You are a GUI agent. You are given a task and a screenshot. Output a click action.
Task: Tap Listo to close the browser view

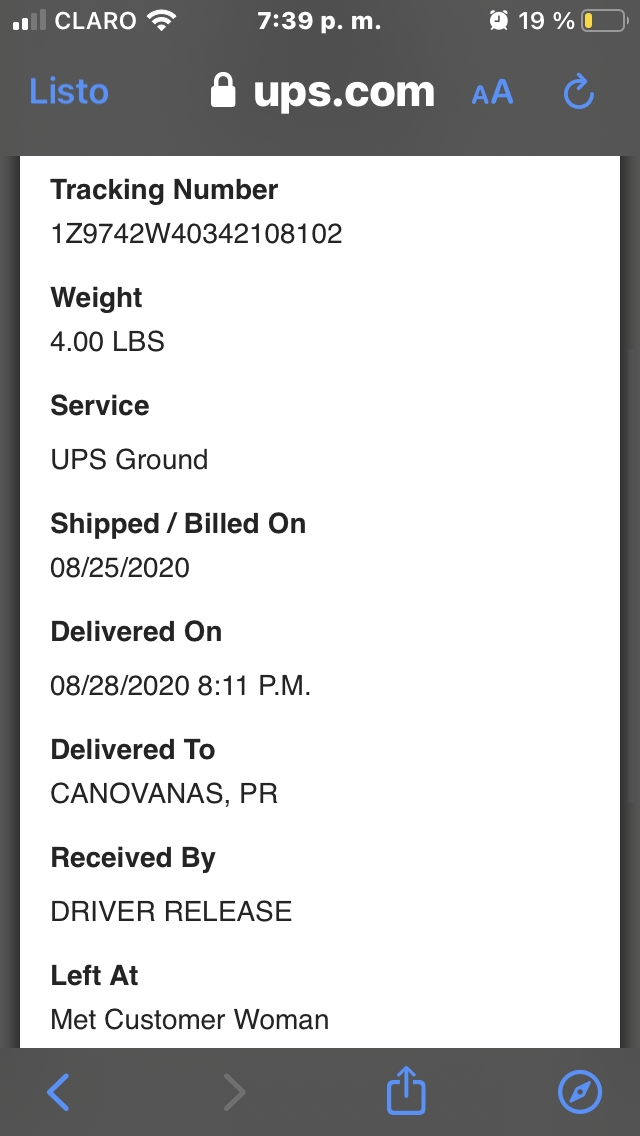coord(69,92)
